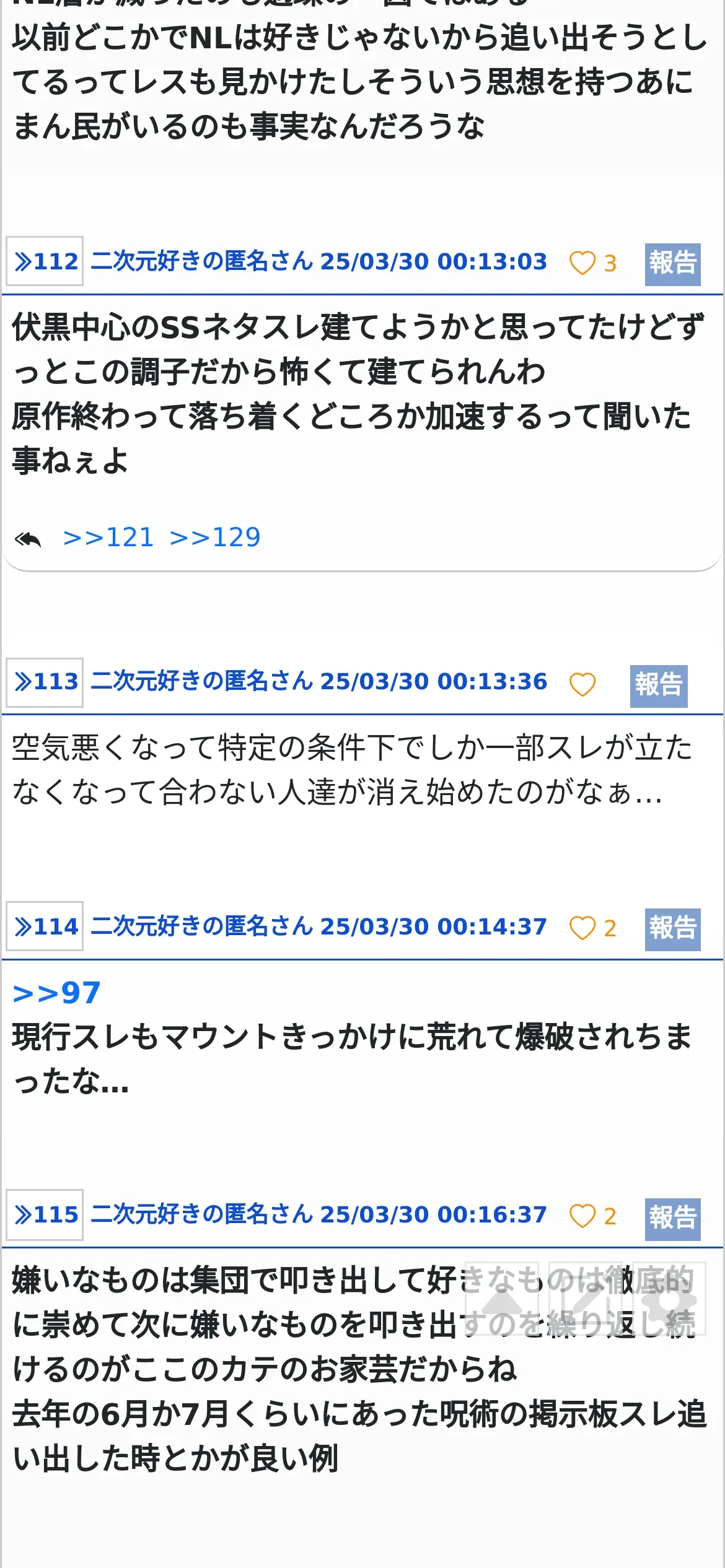The width and height of the screenshot is (725, 1568).
Task: Like post 115 with the heart
Action: click(582, 1216)
